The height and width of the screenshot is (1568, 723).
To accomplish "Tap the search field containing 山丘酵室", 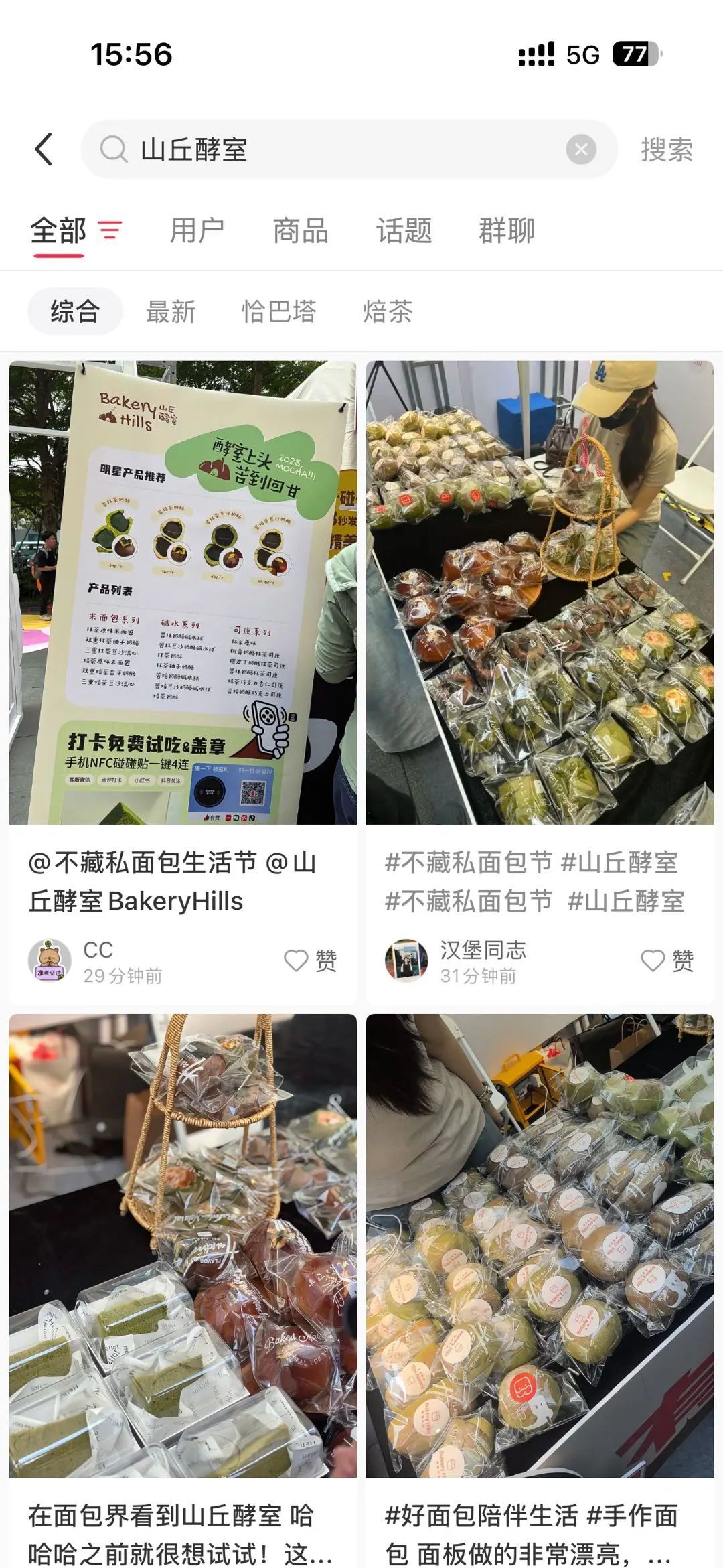I will point(335,149).
